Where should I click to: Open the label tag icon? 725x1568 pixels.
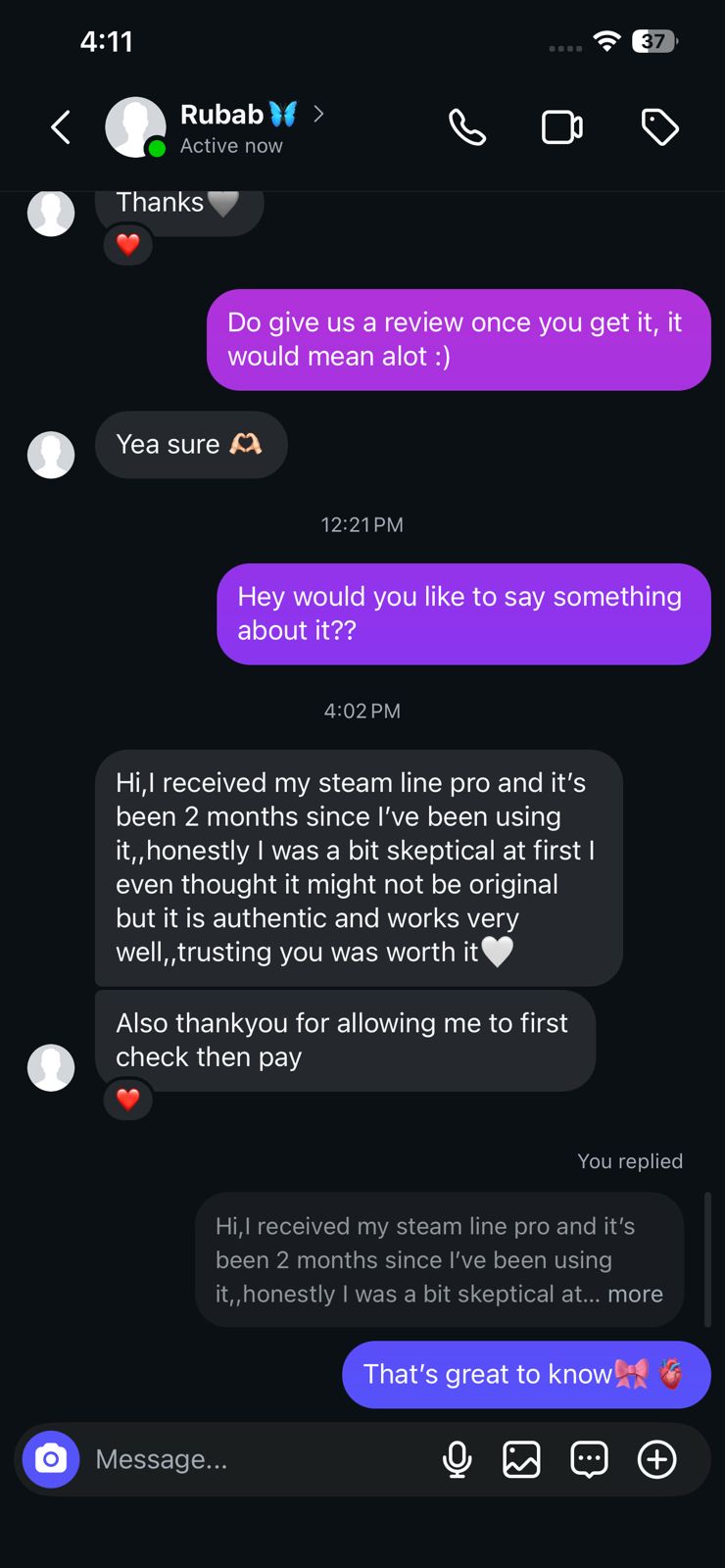tap(659, 127)
